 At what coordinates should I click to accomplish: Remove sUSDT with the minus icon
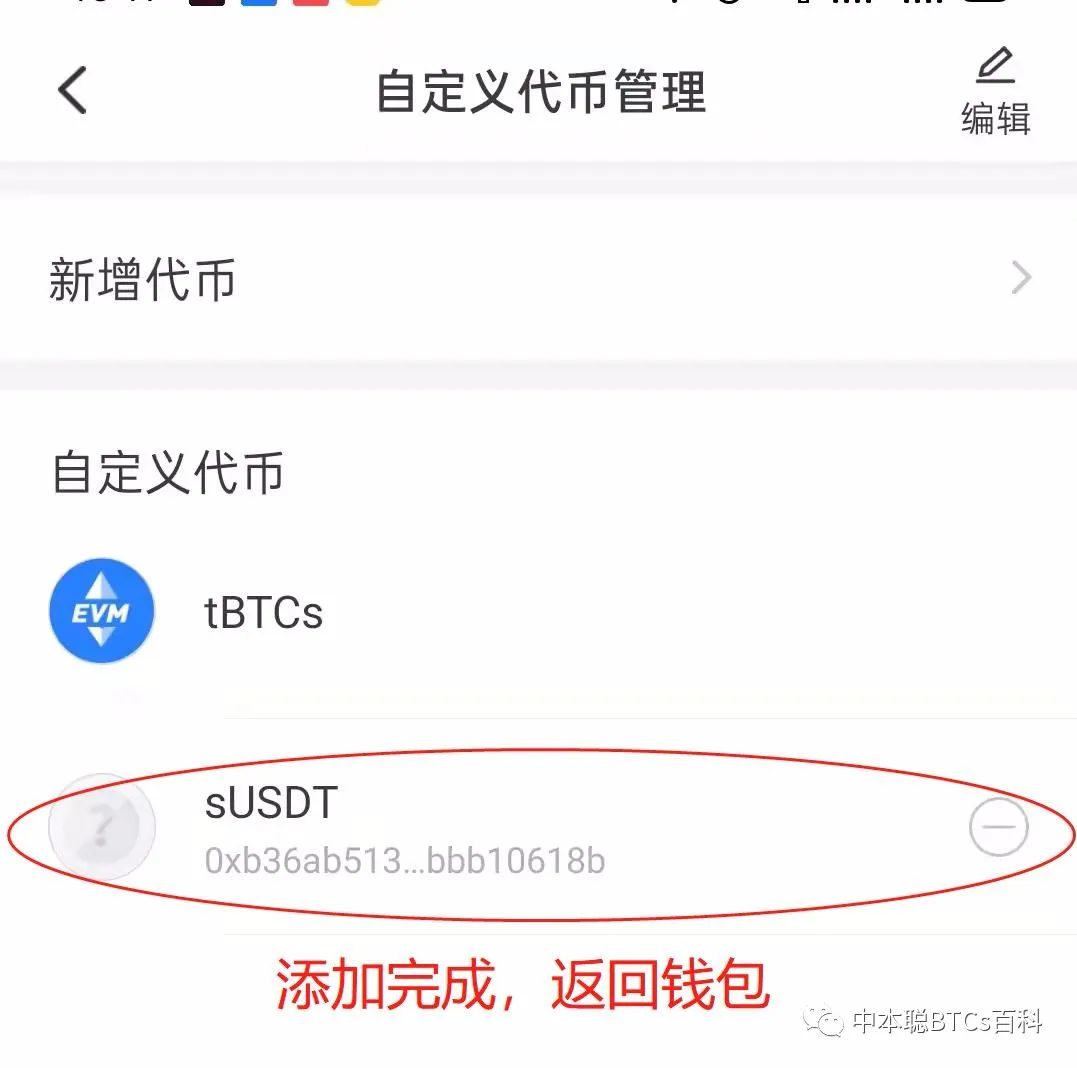pyautogui.click(x=998, y=827)
